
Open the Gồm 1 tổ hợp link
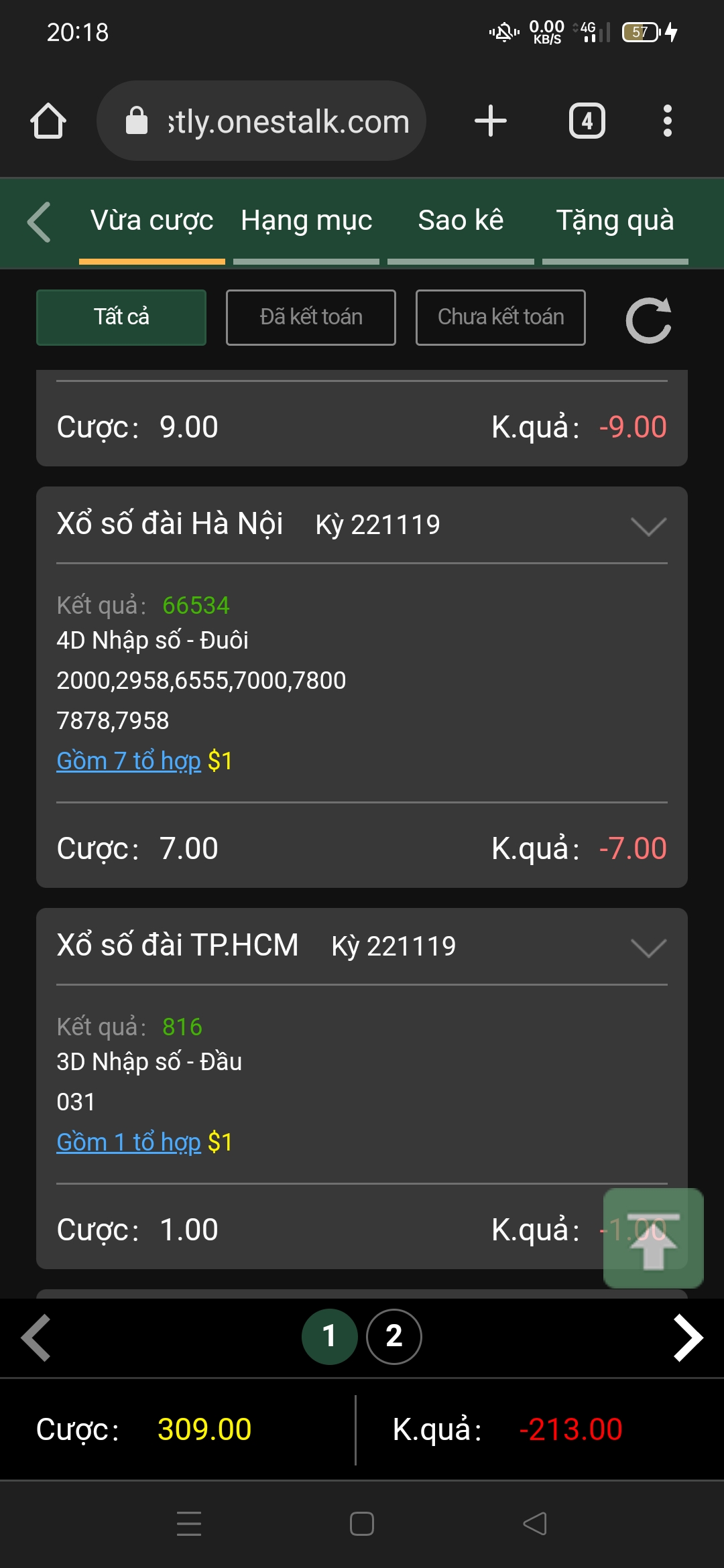click(129, 1142)
